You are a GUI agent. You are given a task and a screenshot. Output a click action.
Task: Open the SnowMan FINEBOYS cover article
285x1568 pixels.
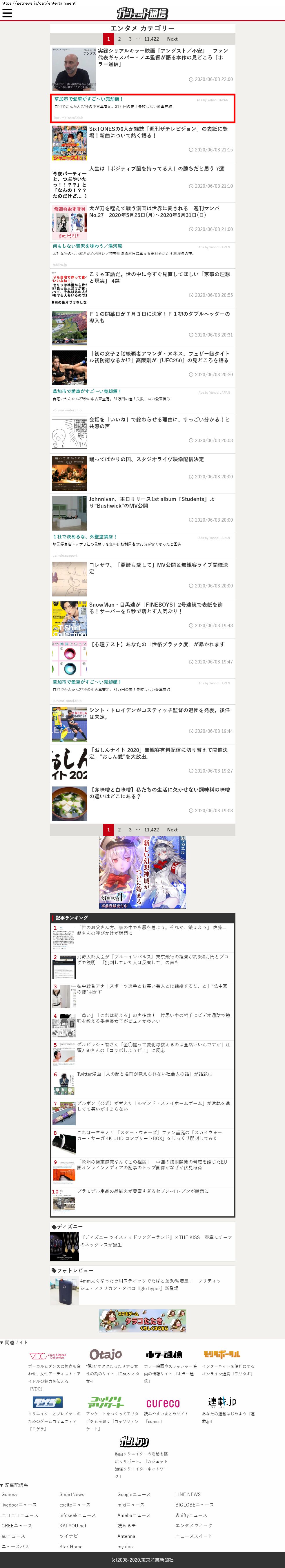click(x=156, y=607)
